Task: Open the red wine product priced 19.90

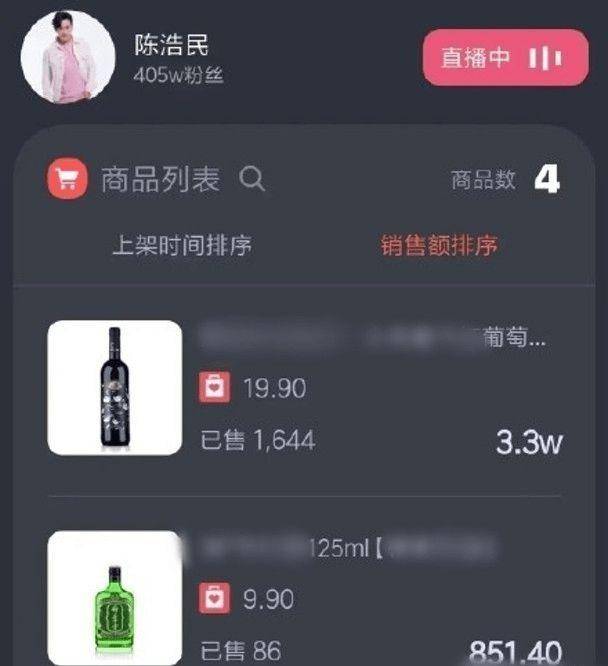Action: coord(115,388)
